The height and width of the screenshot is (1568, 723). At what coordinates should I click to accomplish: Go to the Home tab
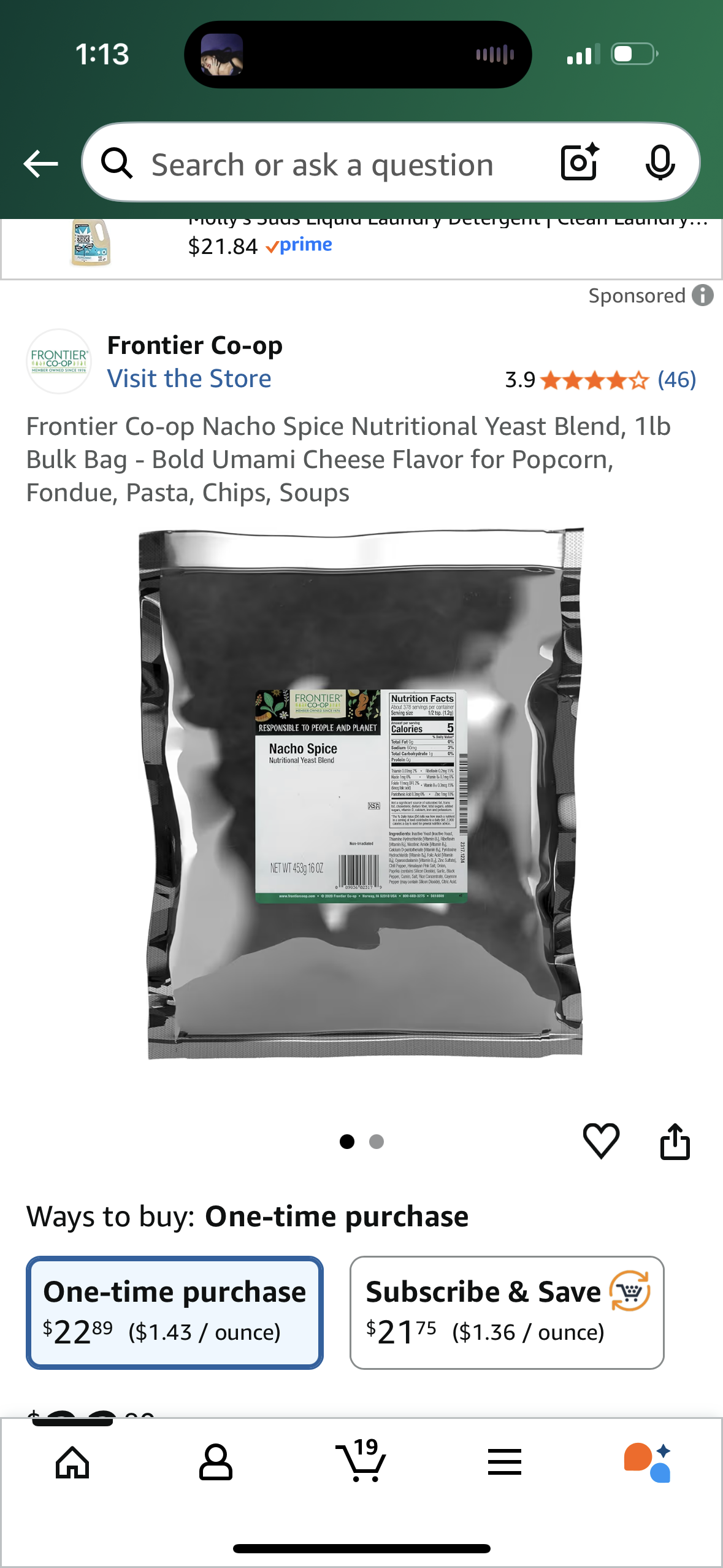pyautogui.click(x=72, y=1463)
